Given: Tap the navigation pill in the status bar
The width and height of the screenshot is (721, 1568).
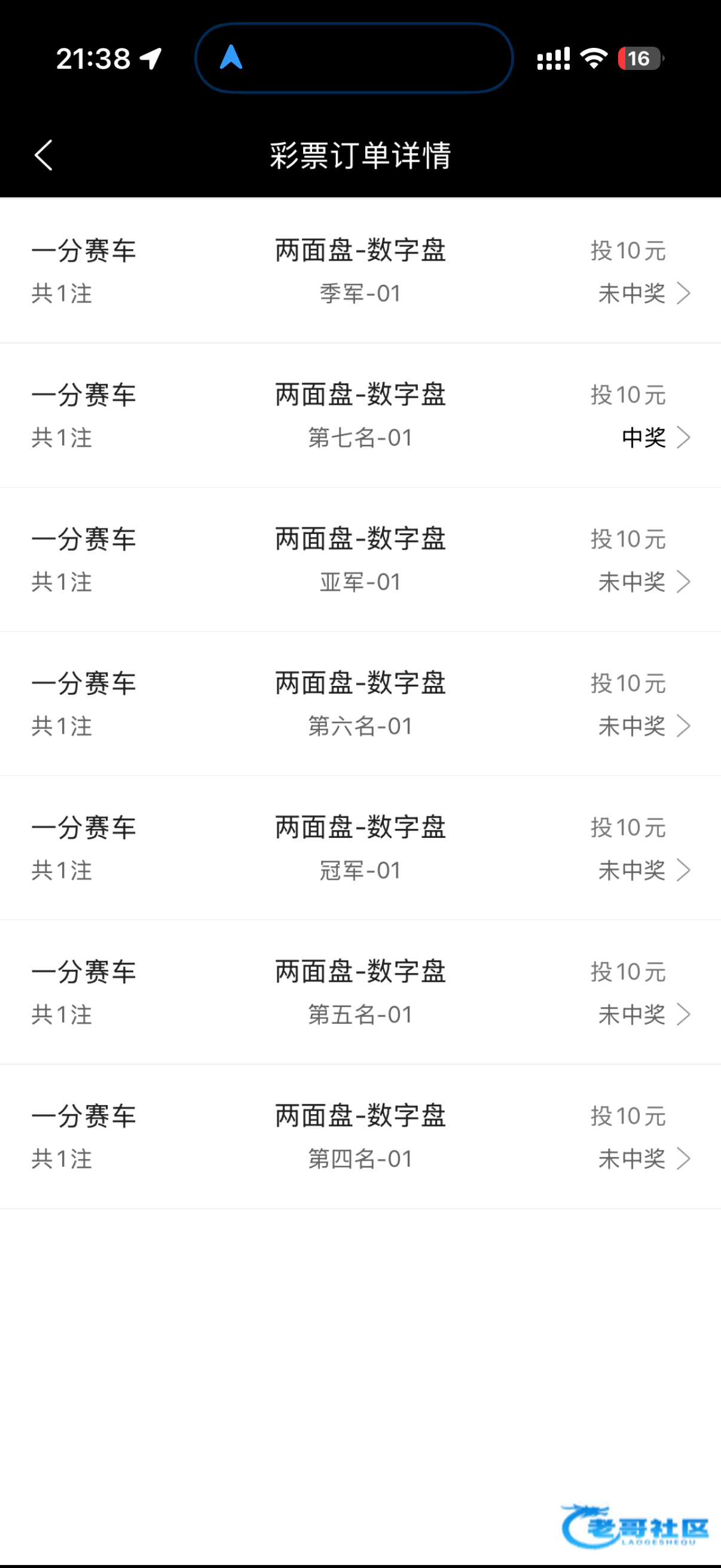Looking at the screenshot, I should (x=353, y=59).
